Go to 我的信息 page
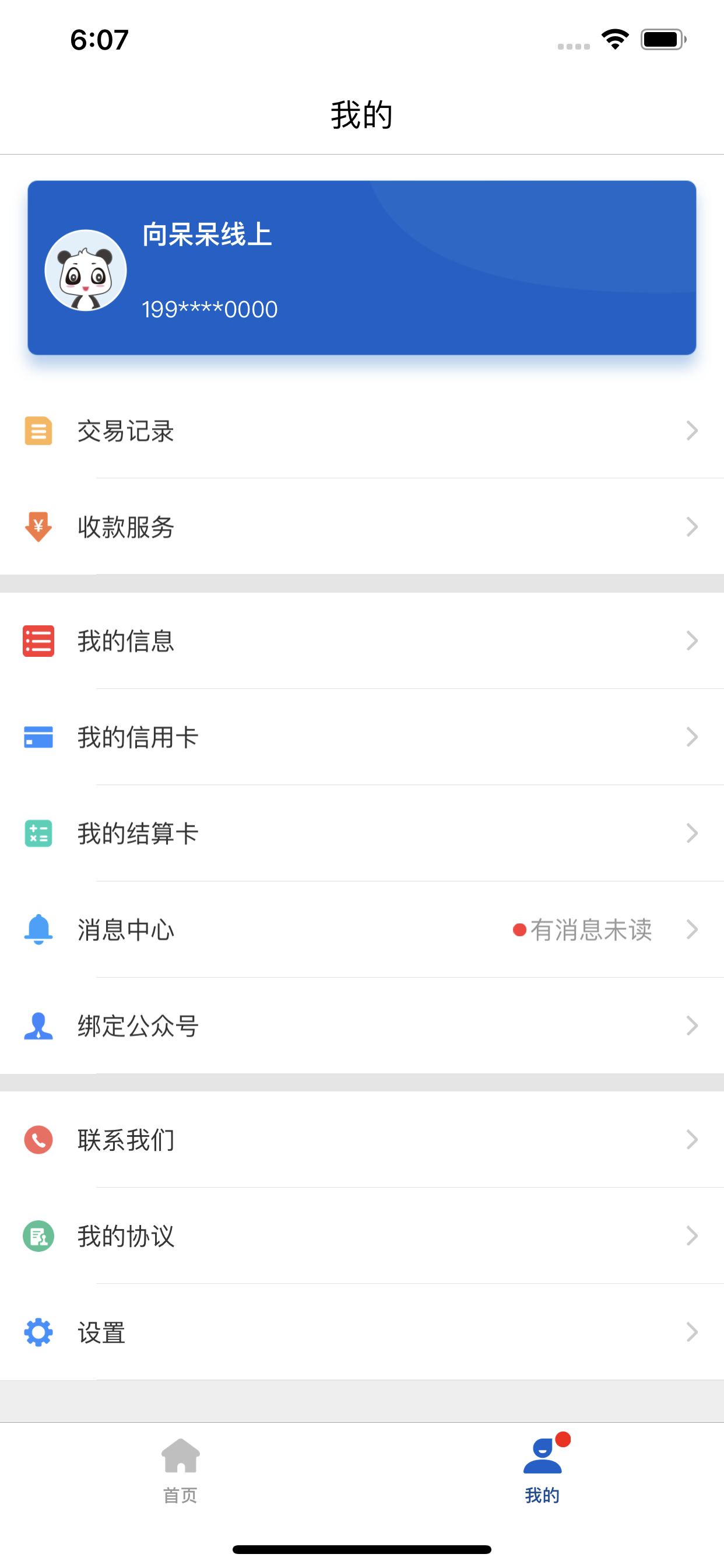Viewport: 724px width, 1568px height. 362,641
